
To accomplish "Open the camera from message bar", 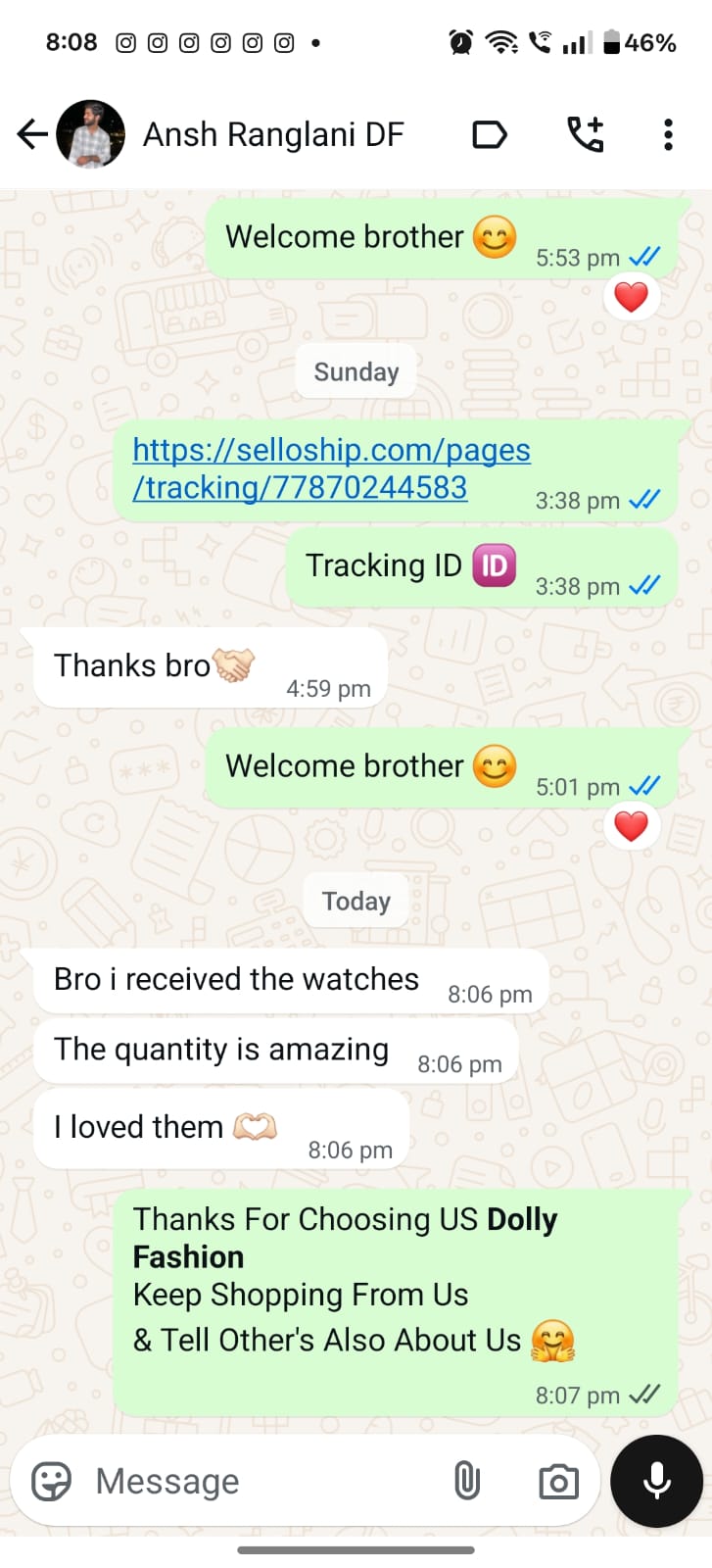I will click(x=558, y=1481).
